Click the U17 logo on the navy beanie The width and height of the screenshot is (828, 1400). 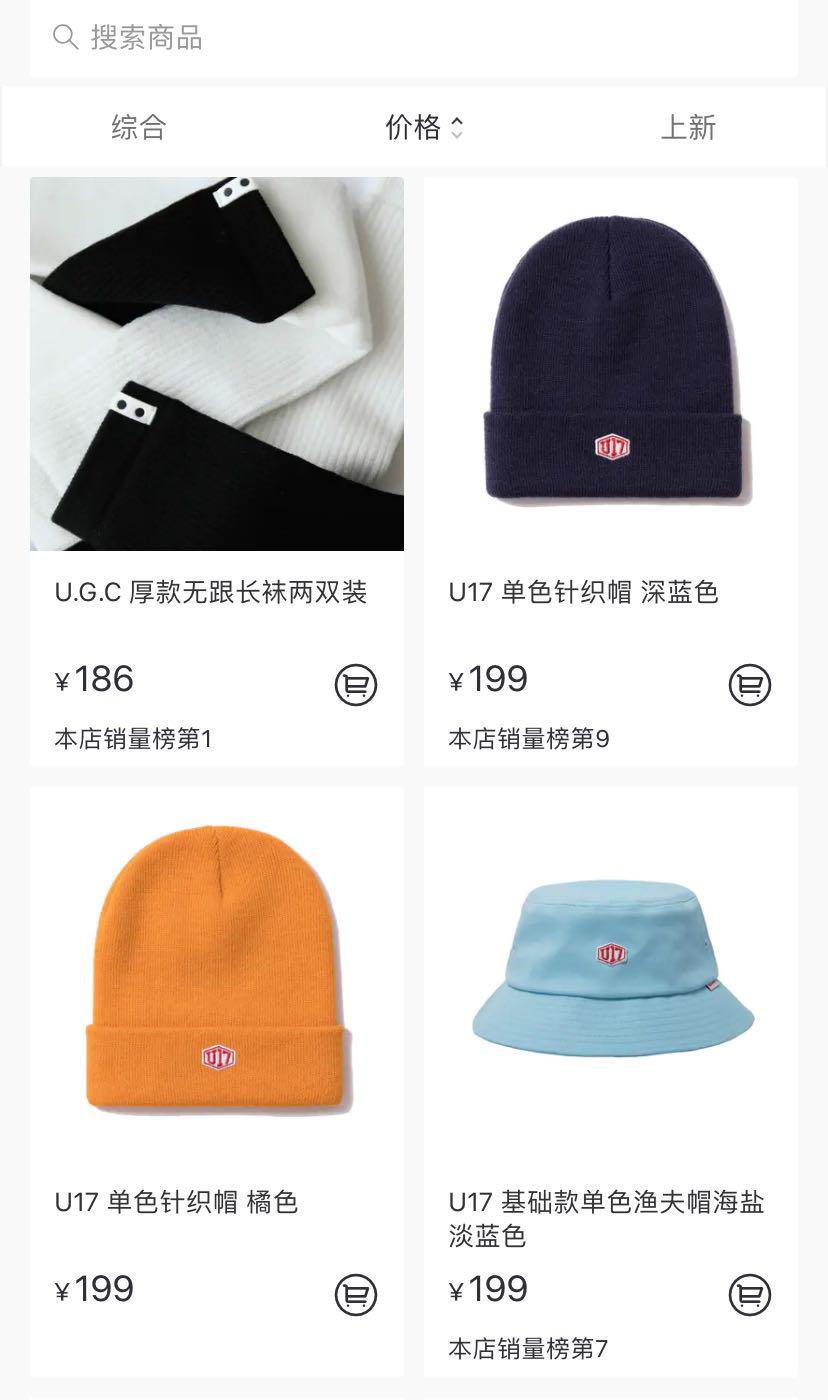pos(611,448)
